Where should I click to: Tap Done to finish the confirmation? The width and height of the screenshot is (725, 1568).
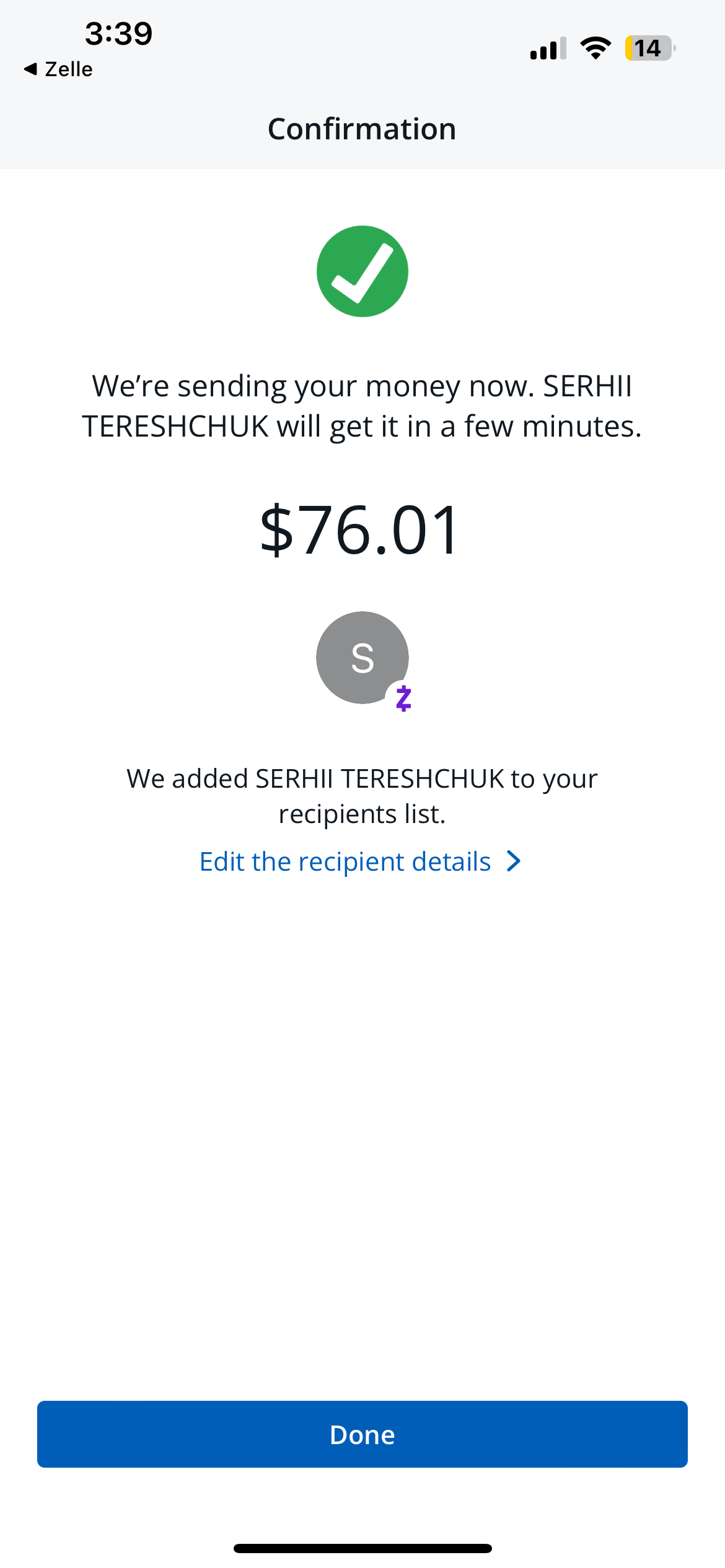click(x=362, y=1434)
